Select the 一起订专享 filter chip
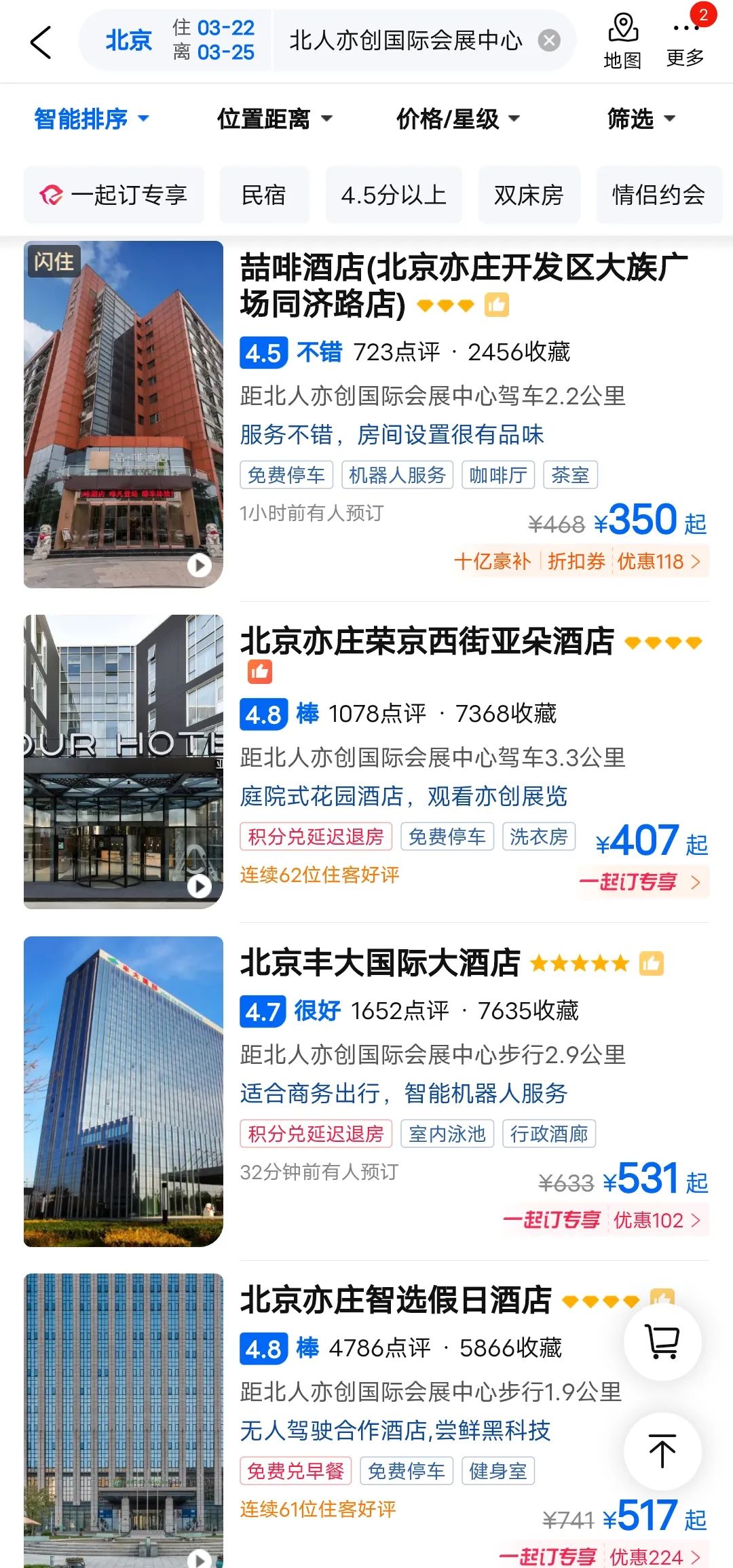 click(114, 195)
